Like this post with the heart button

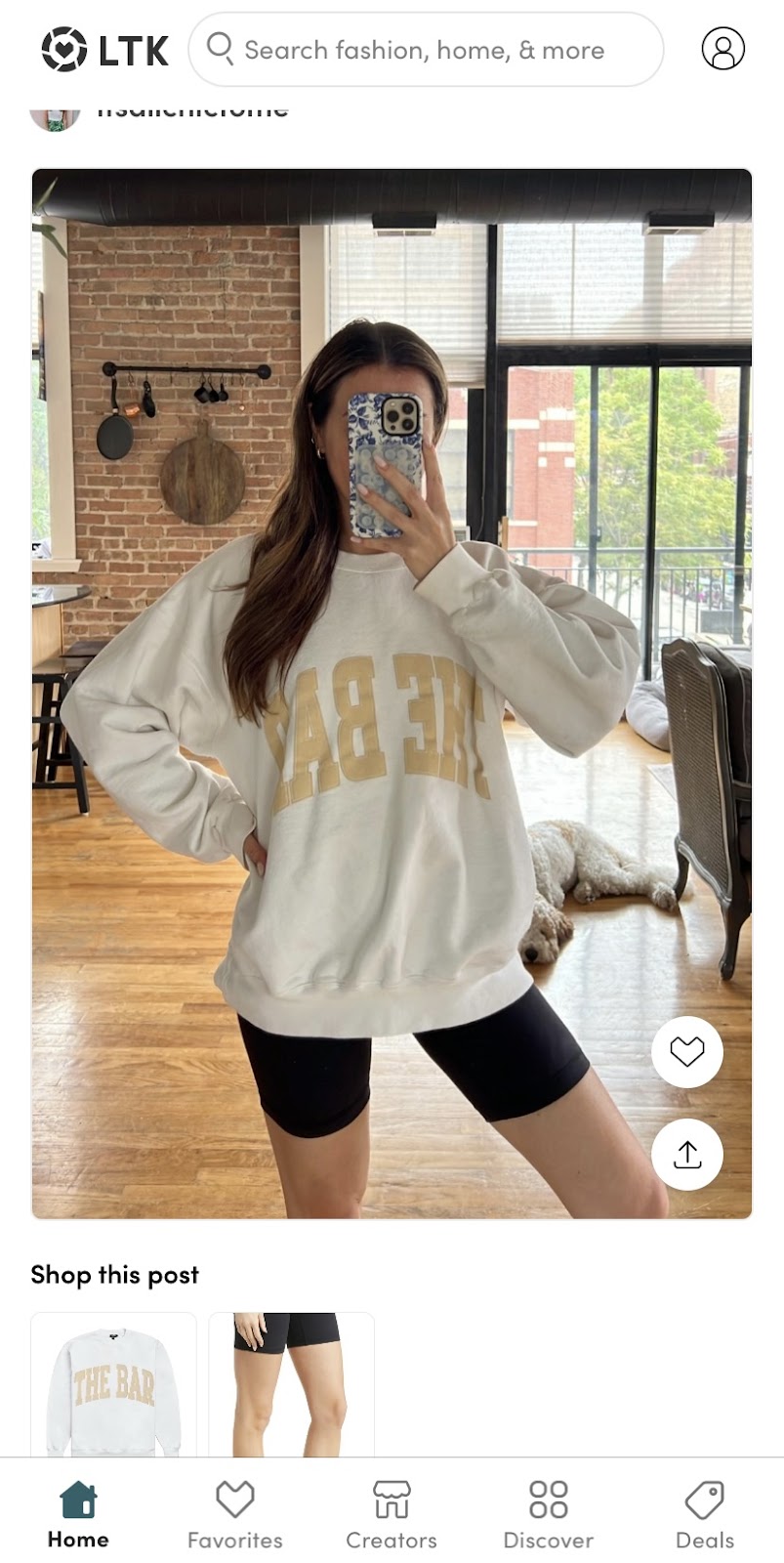click(x=686, y=1051)
